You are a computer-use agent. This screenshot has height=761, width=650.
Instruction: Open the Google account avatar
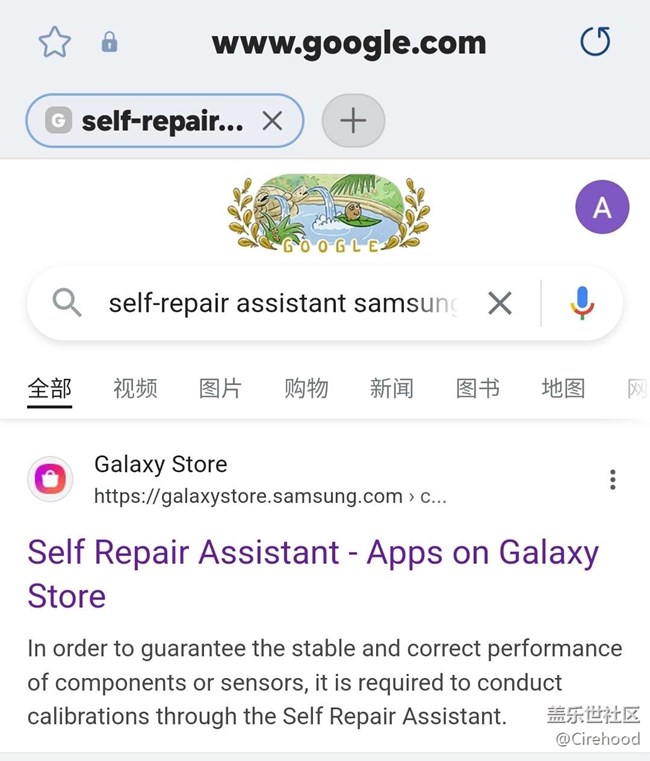pos(602,208)
